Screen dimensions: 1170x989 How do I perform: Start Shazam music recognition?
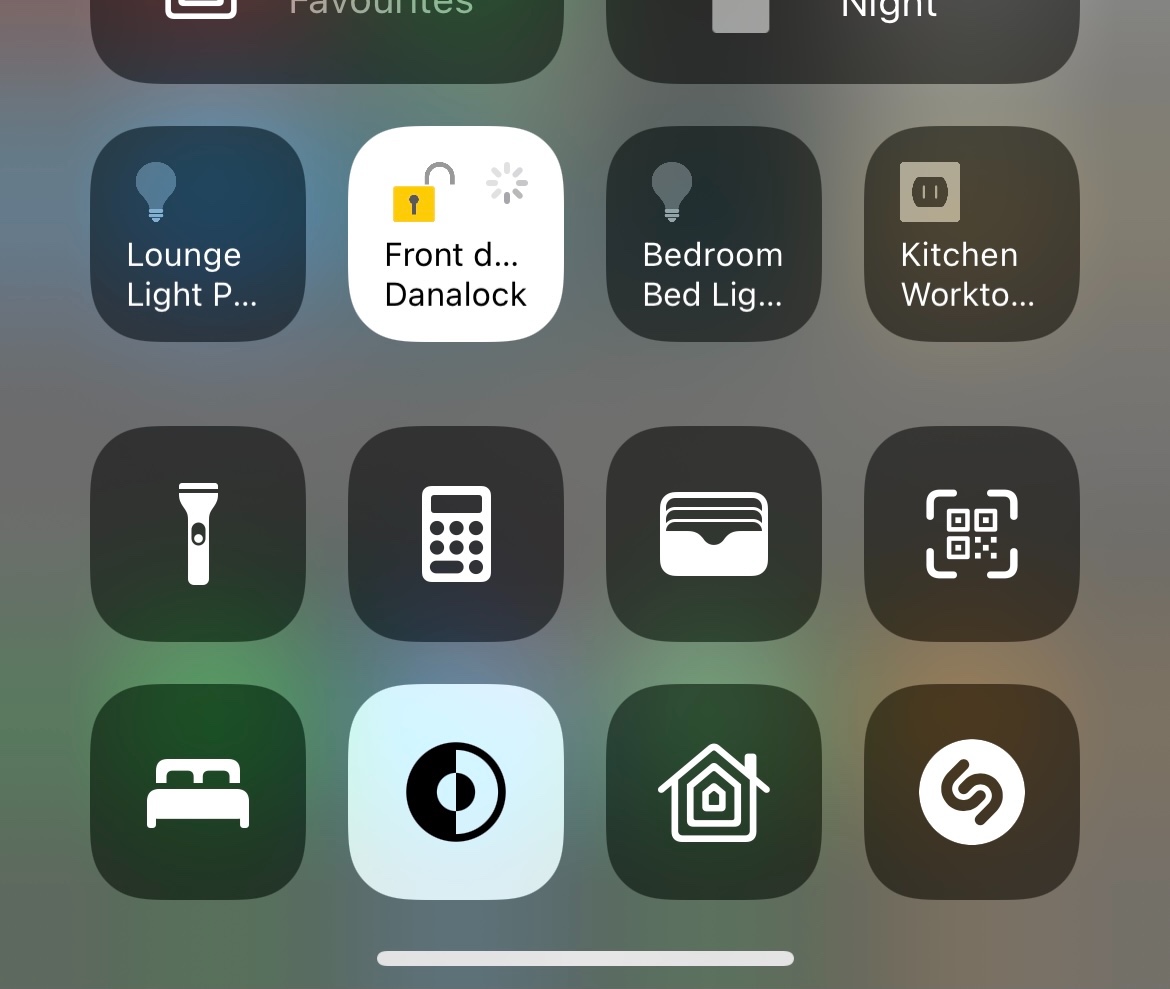(972, 792)
